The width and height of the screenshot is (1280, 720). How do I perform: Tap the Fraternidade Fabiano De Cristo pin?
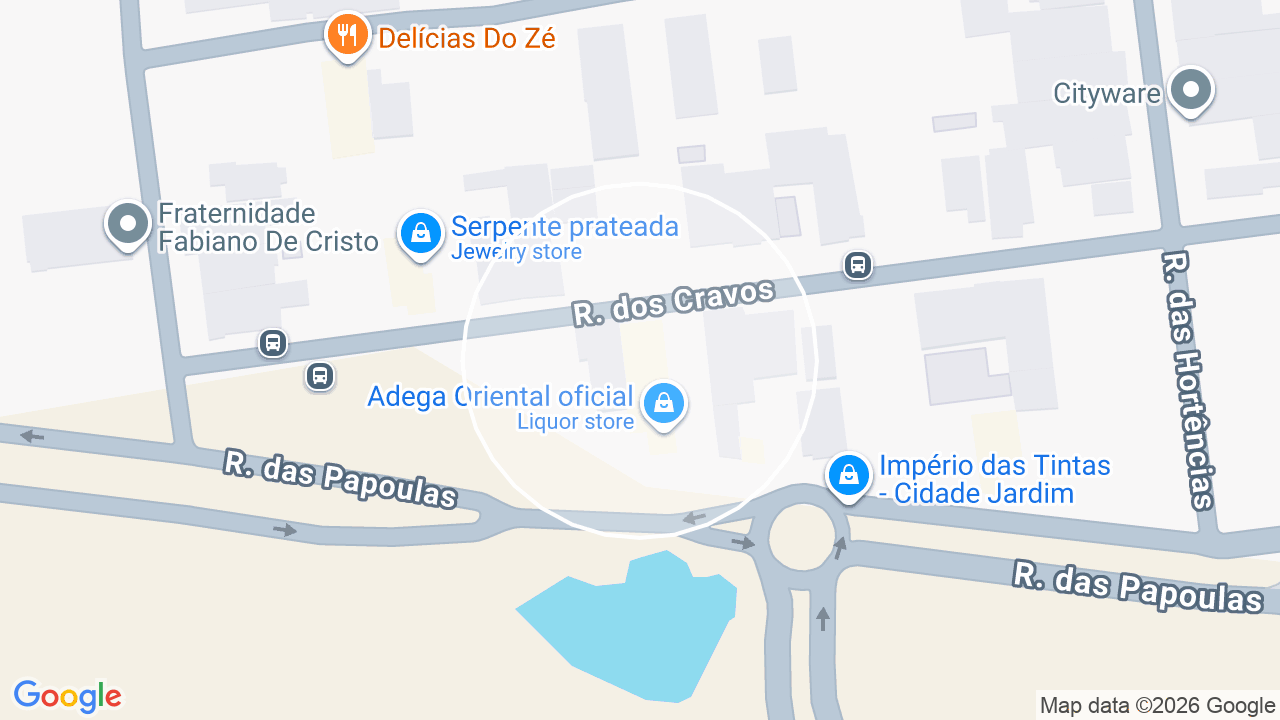[127, 225]
